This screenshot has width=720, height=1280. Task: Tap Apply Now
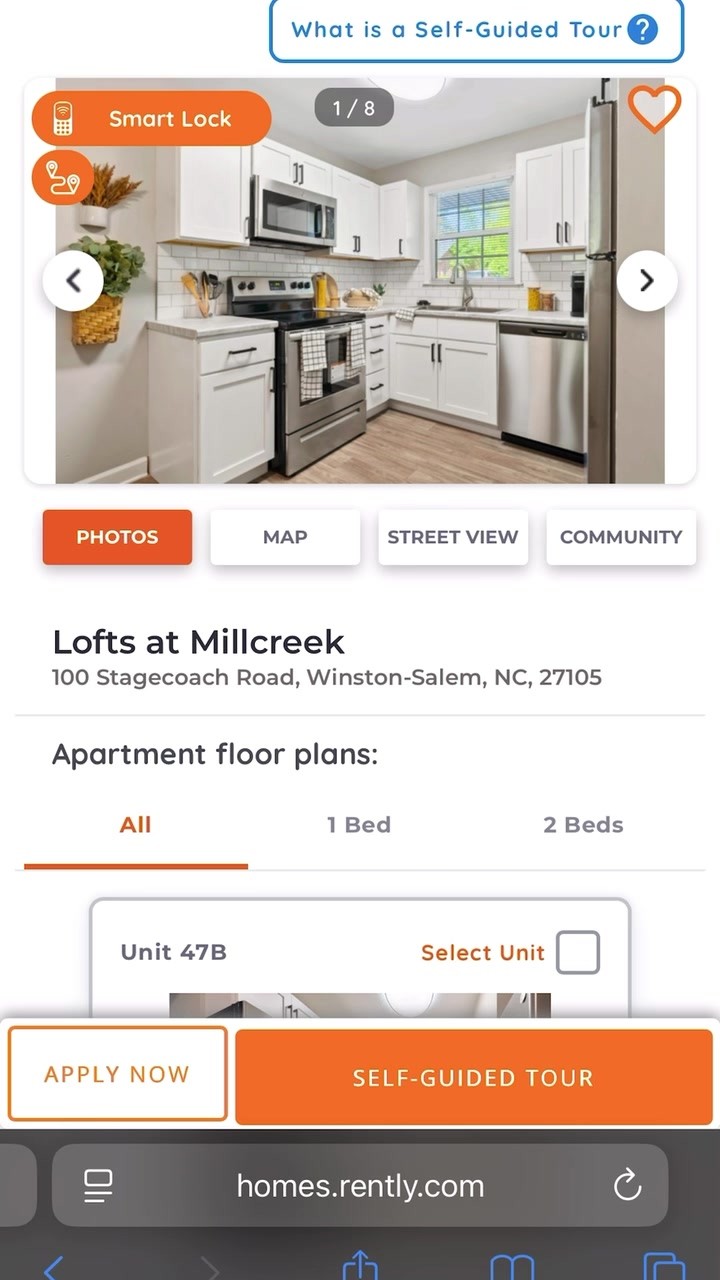coord(117,1075)
